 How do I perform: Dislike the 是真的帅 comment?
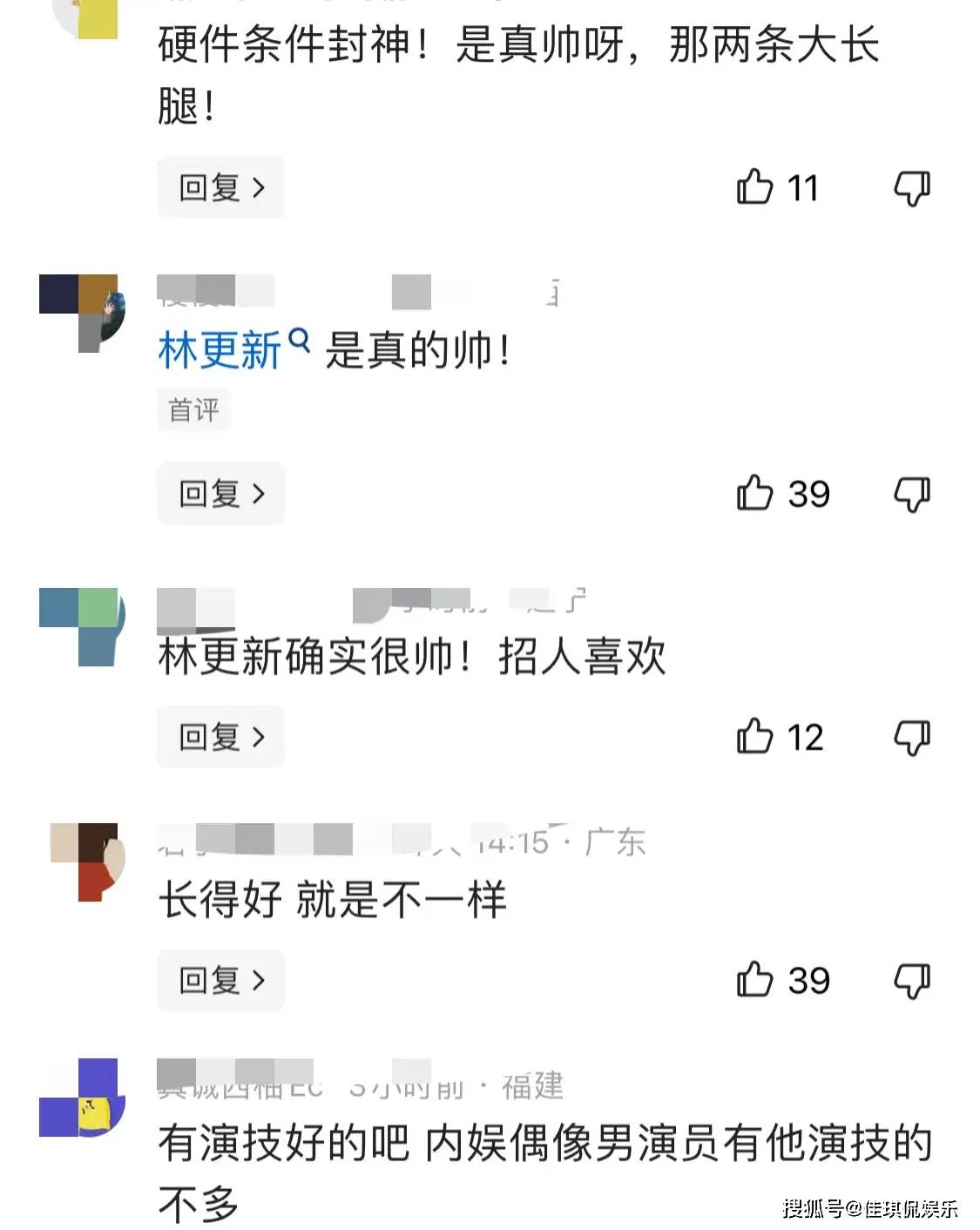point(912,494)
